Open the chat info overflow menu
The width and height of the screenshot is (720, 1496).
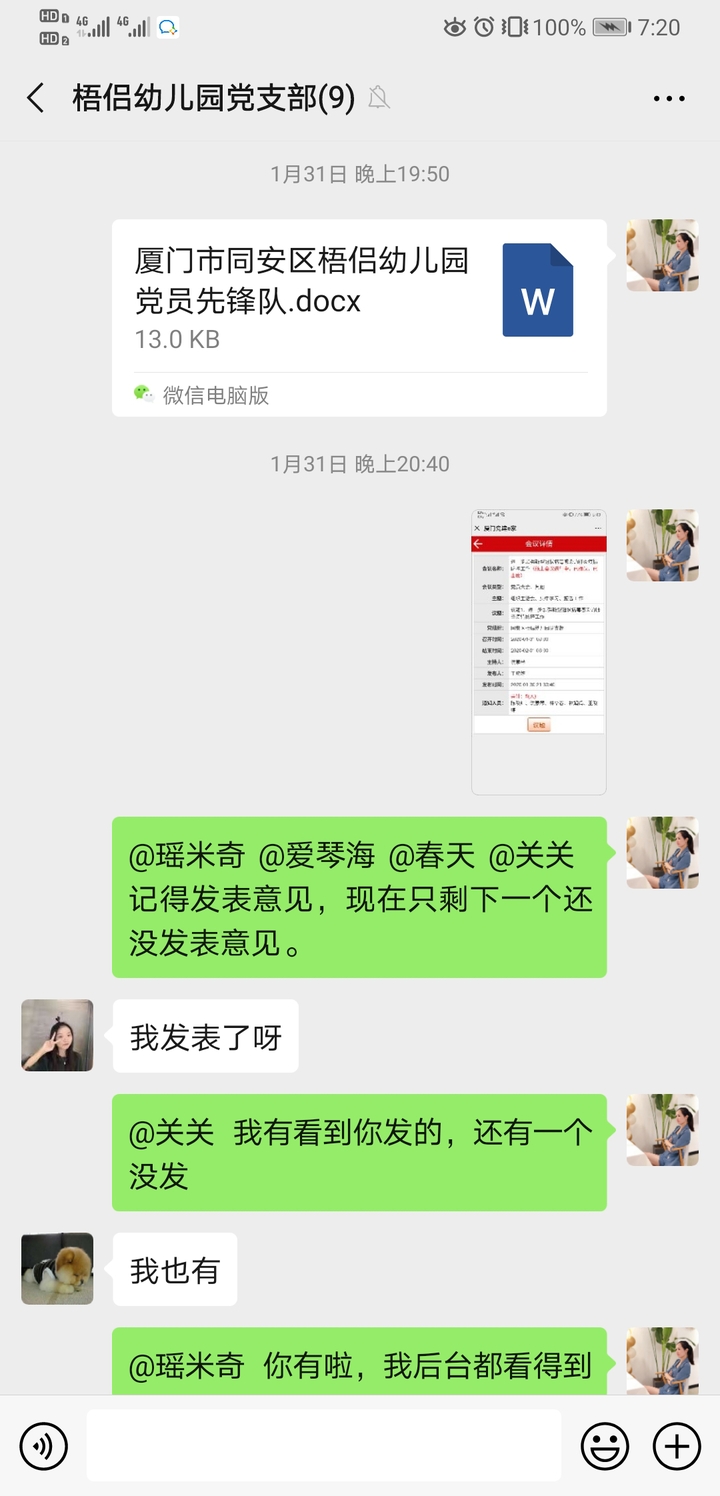[669, 98]
